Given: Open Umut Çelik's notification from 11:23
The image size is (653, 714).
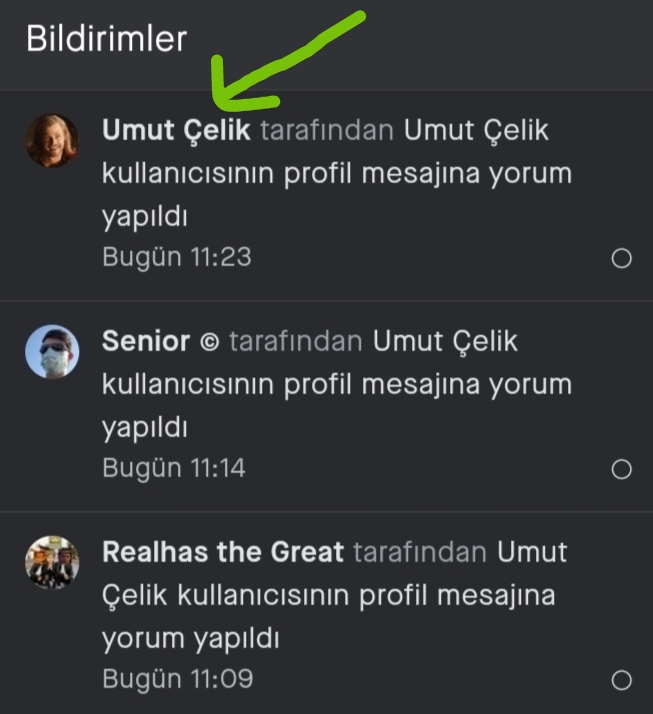Looking at the screenshot, I should [x=340, y=173].
